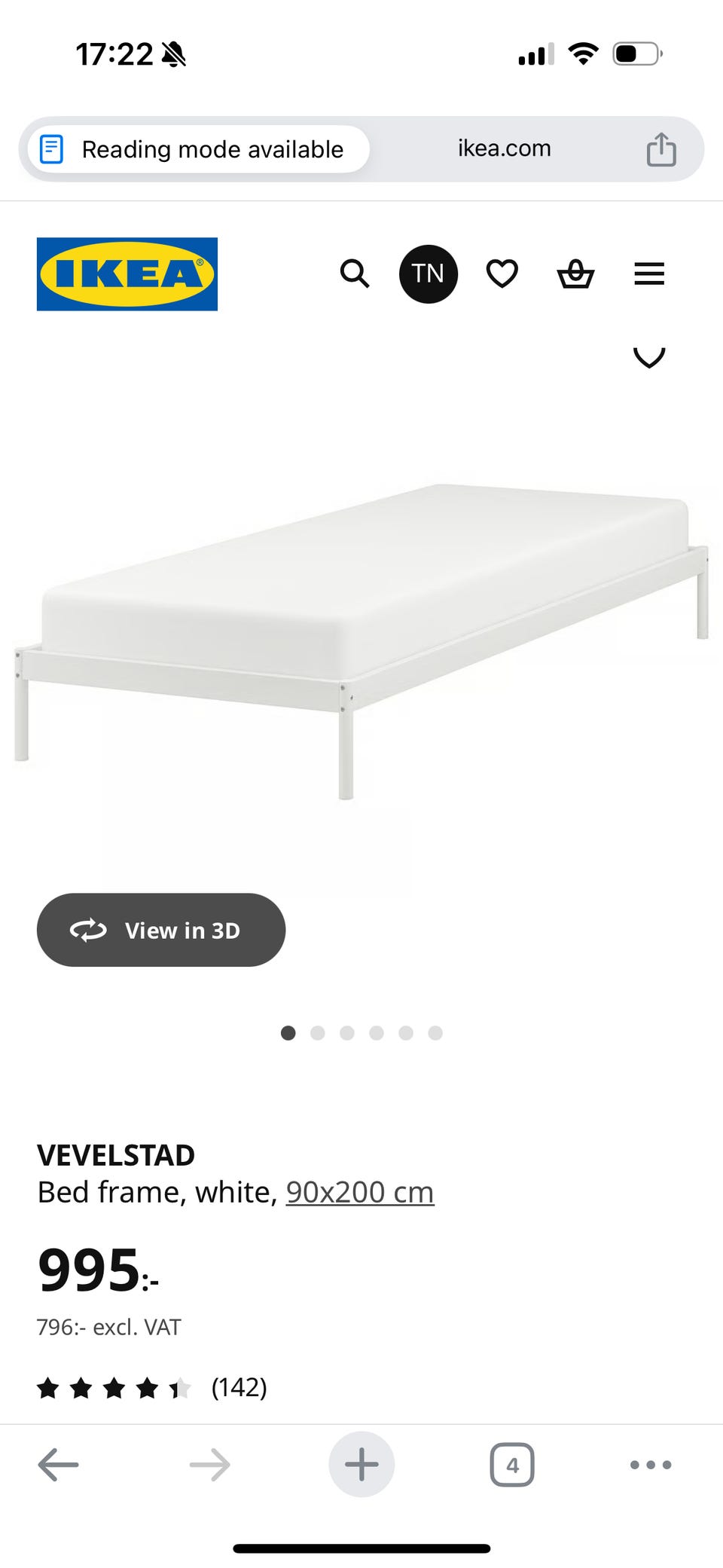Open the favourites heart in header
Screen dimensions: 723x1568
click(x=502, y=274)
